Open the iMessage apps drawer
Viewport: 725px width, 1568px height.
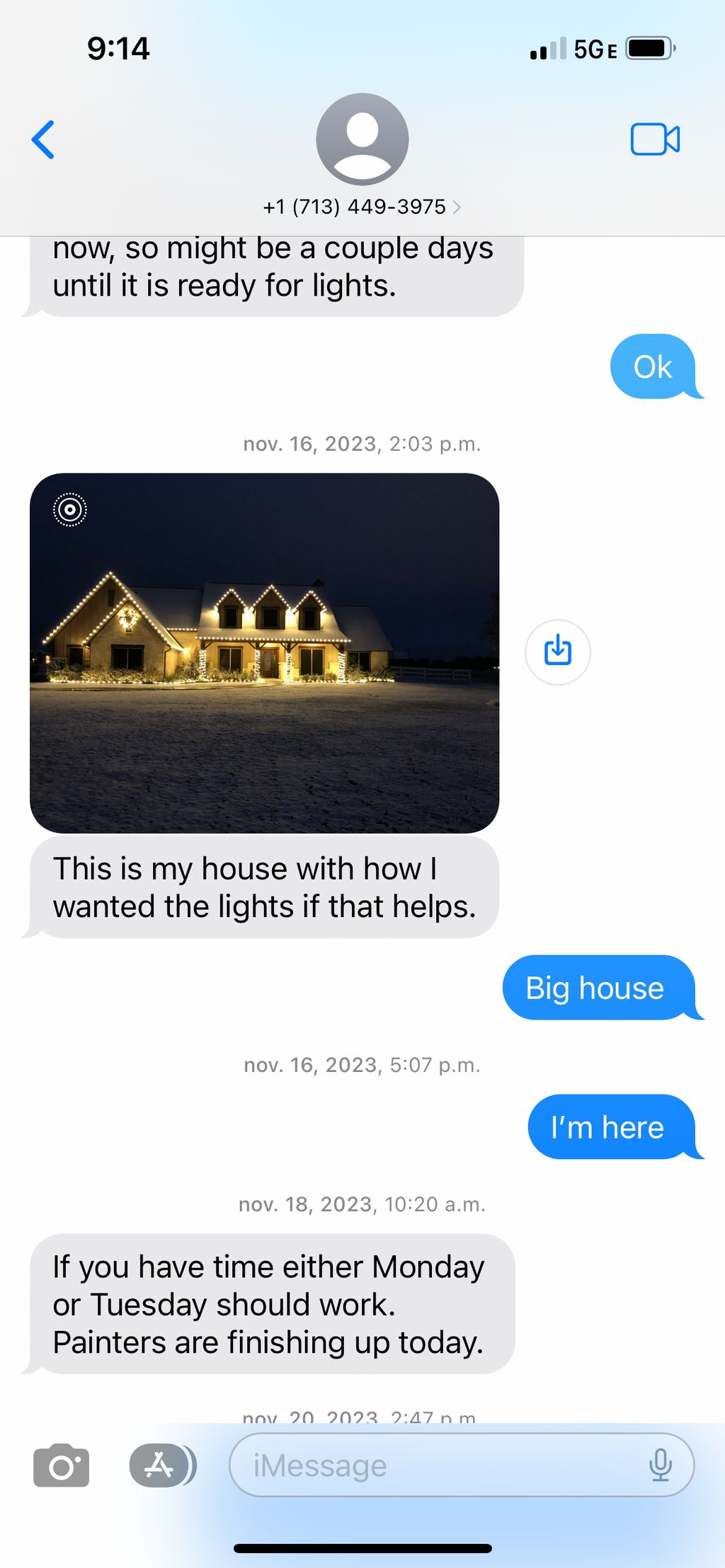[x=161, y=1465]
